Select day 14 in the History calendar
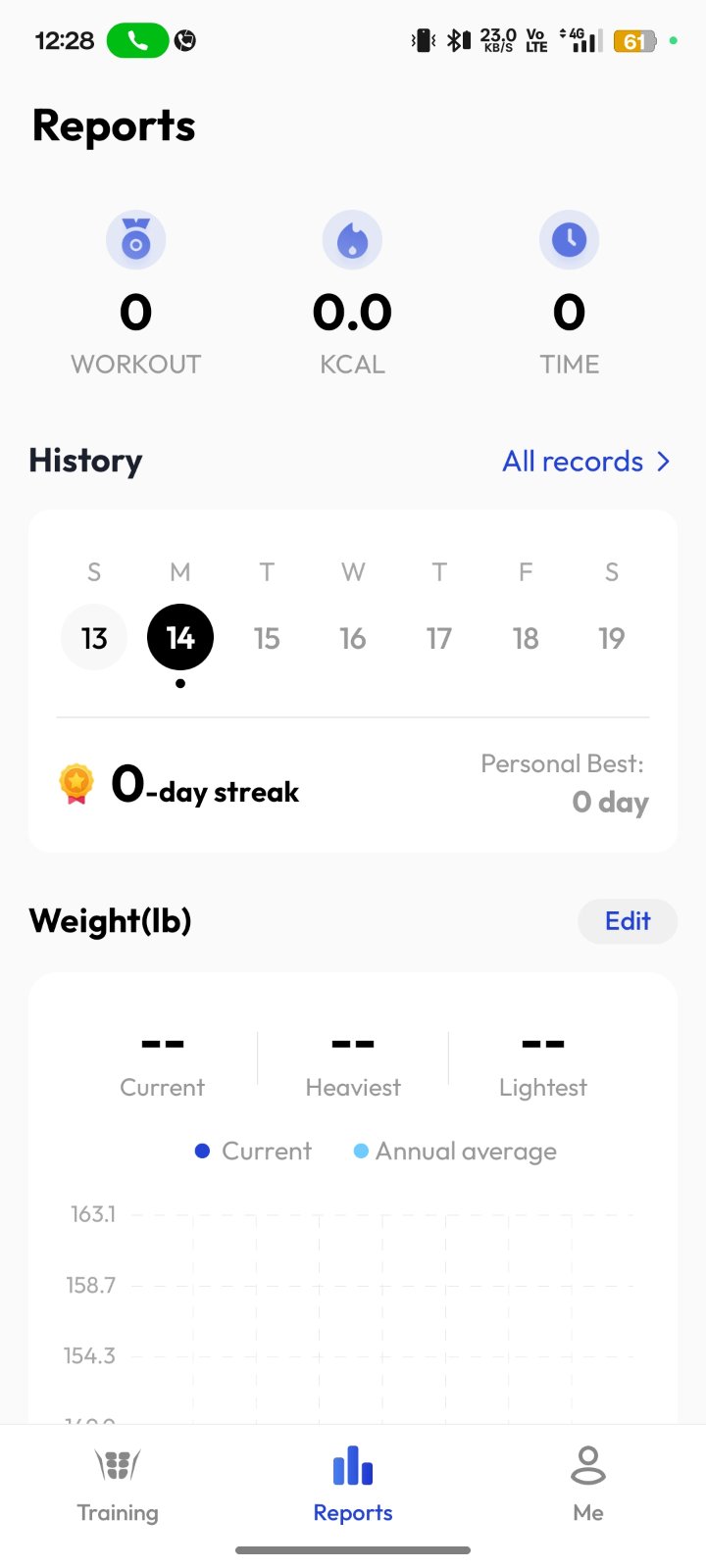The height and width of the screenshot is (1568, 706). (180, 638)
